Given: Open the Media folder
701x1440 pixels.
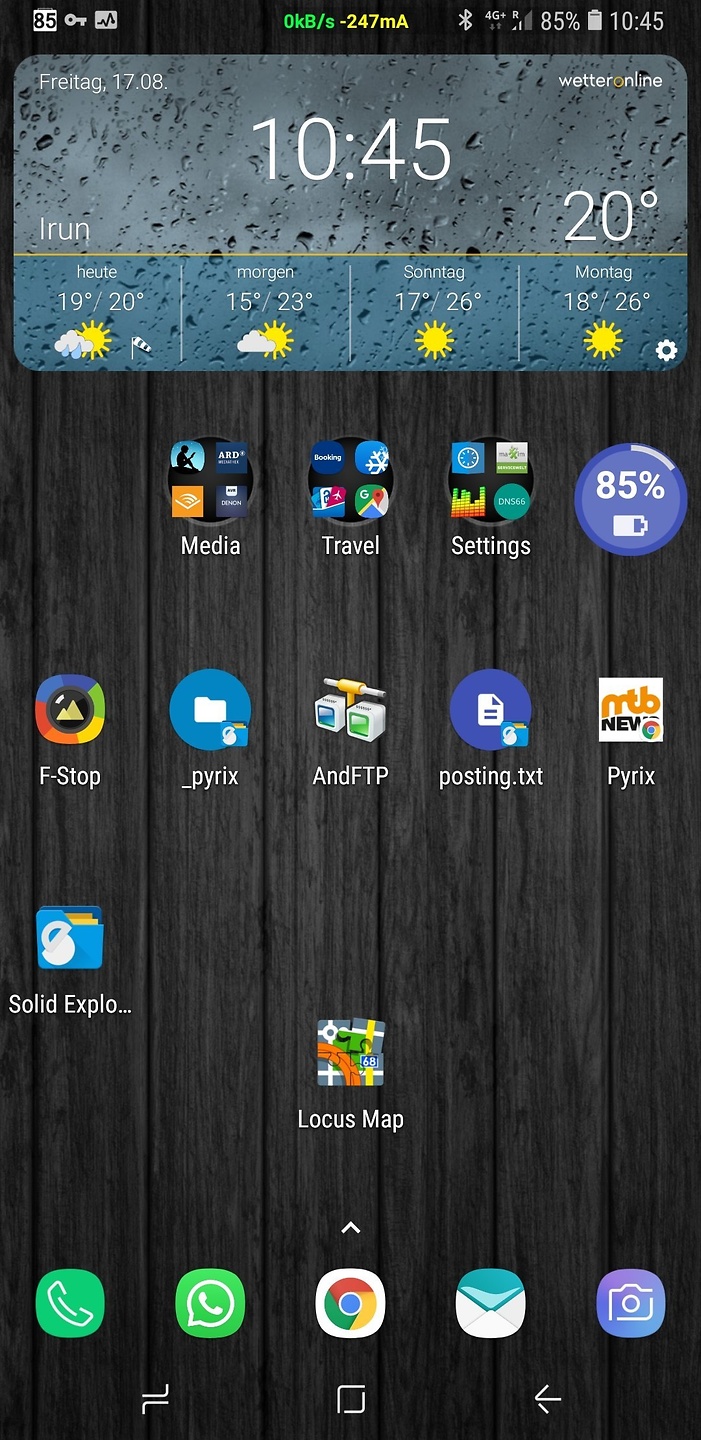Looking at the screenshot, I should click(210, 481).
